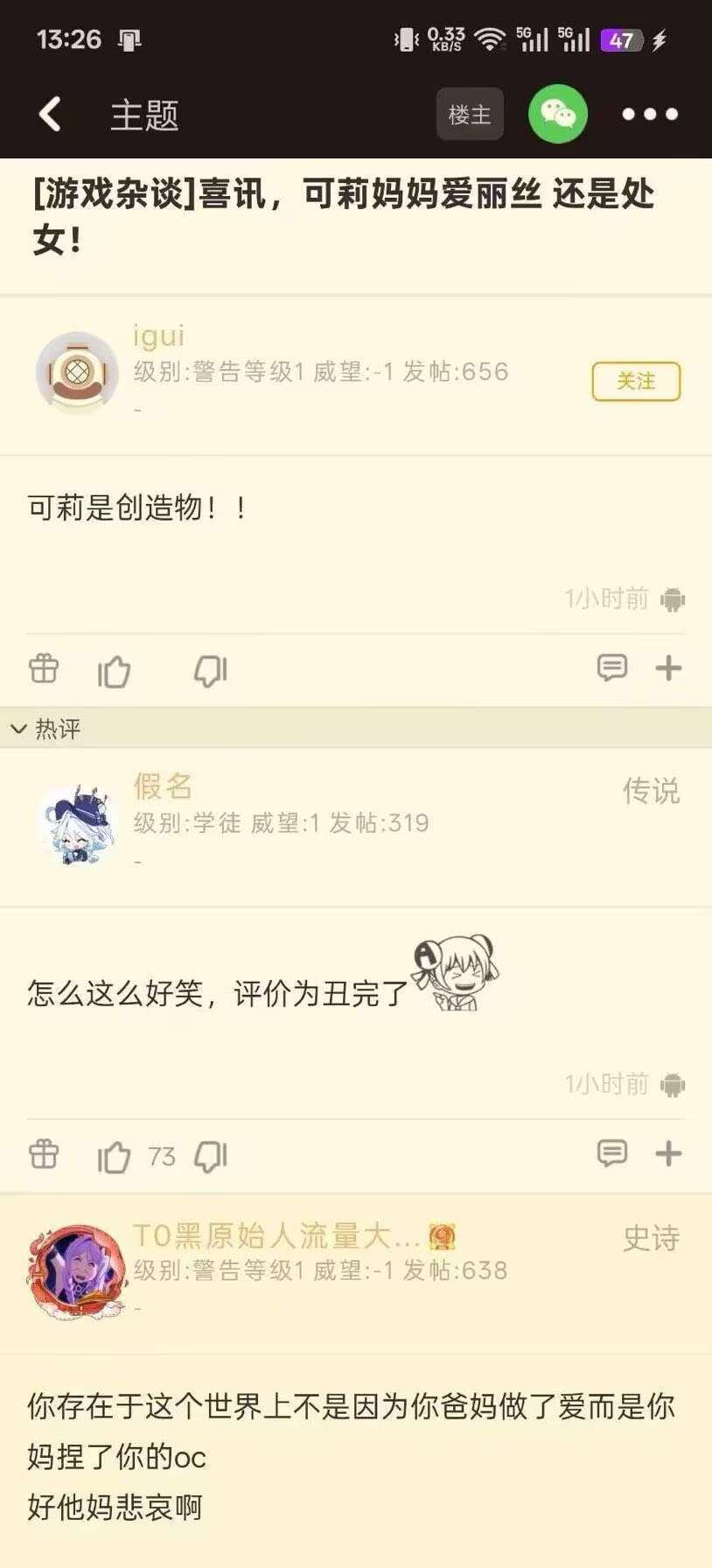Image resolution: width=712 pixels, height=1568 pixels.
Task: Follow user igui with 关注 button
Action: tap(636, 381)
